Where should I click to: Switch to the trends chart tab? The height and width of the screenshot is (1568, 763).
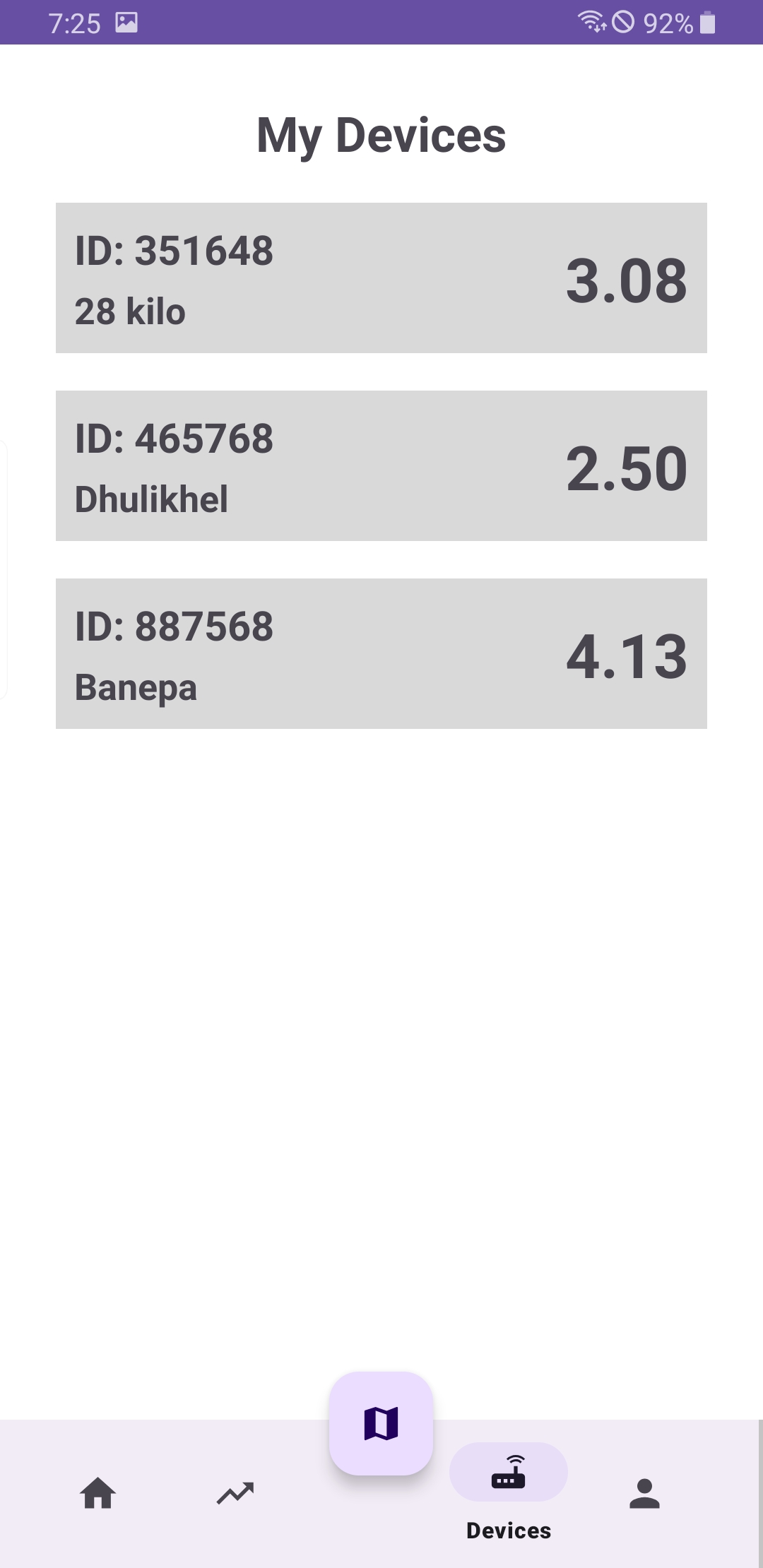coord(235,1493)
